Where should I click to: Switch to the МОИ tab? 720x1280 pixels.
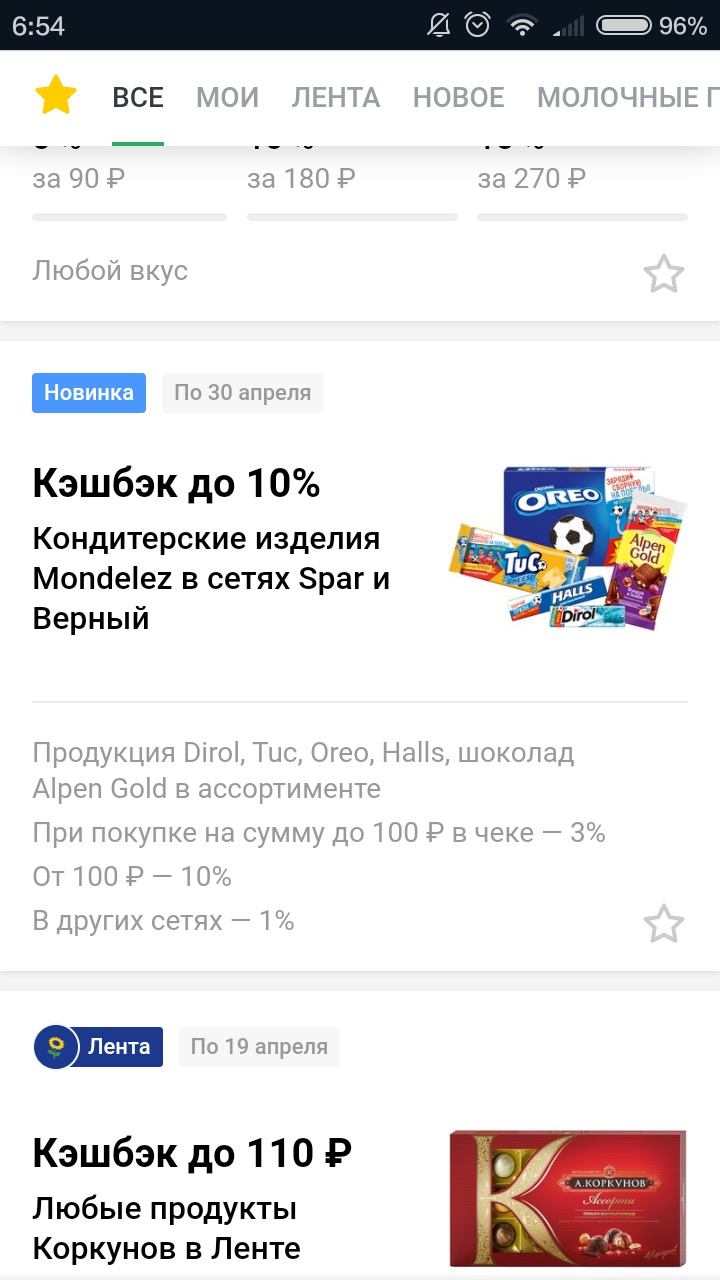tap(227, 97)
